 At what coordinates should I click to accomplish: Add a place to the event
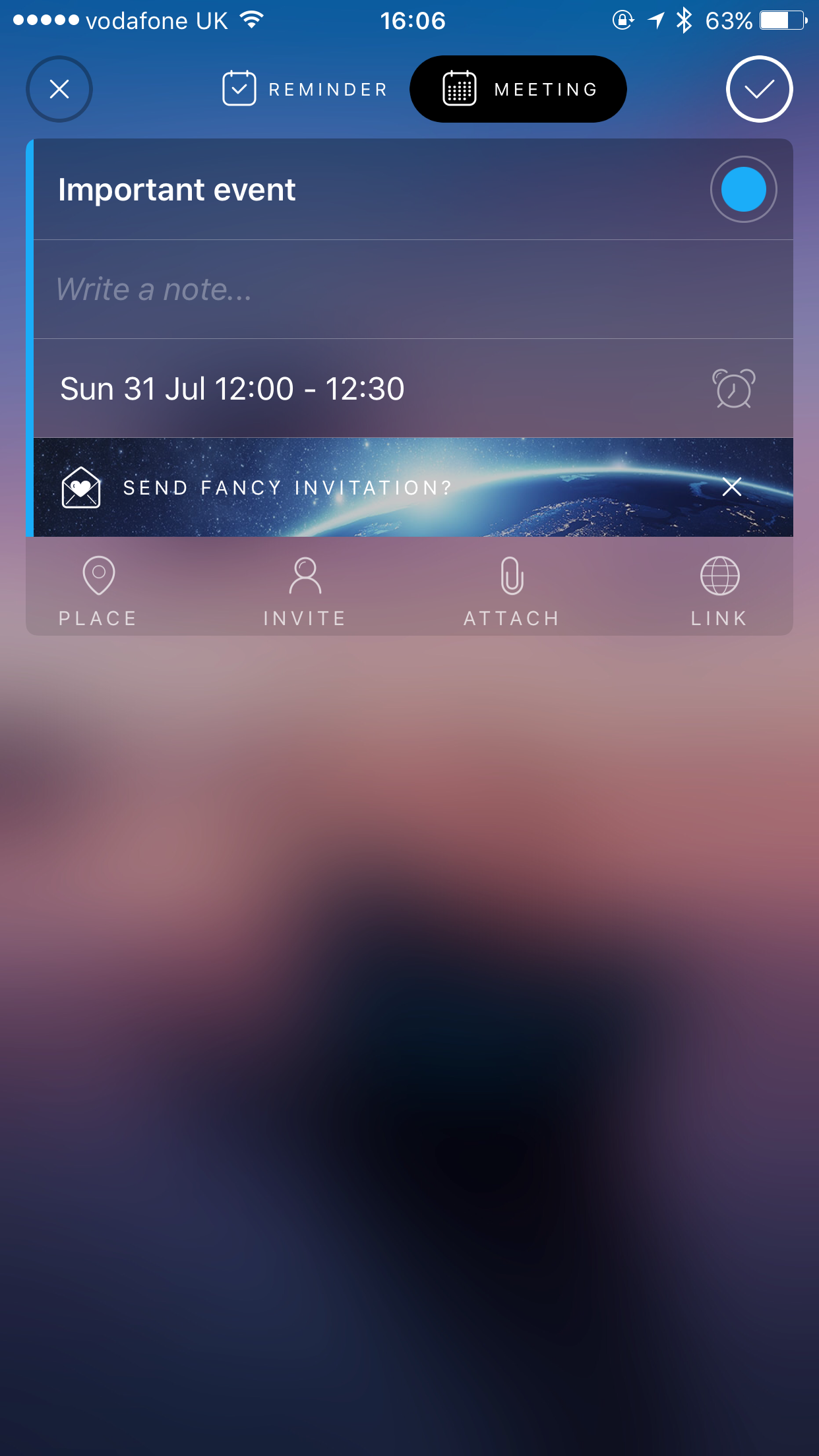(x=98, y=591)
